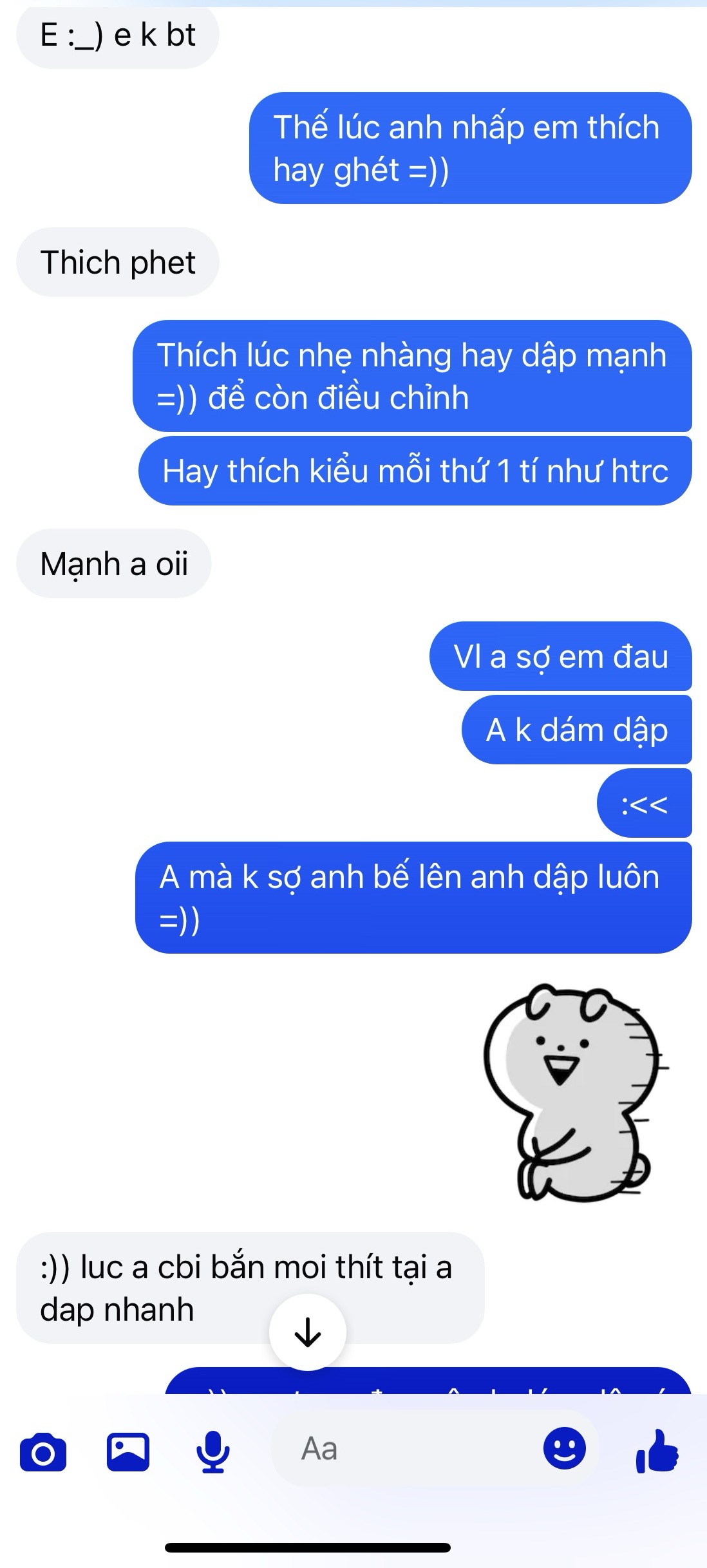Open the camera from the chat bar
707x1568 pixels.
43,1452
